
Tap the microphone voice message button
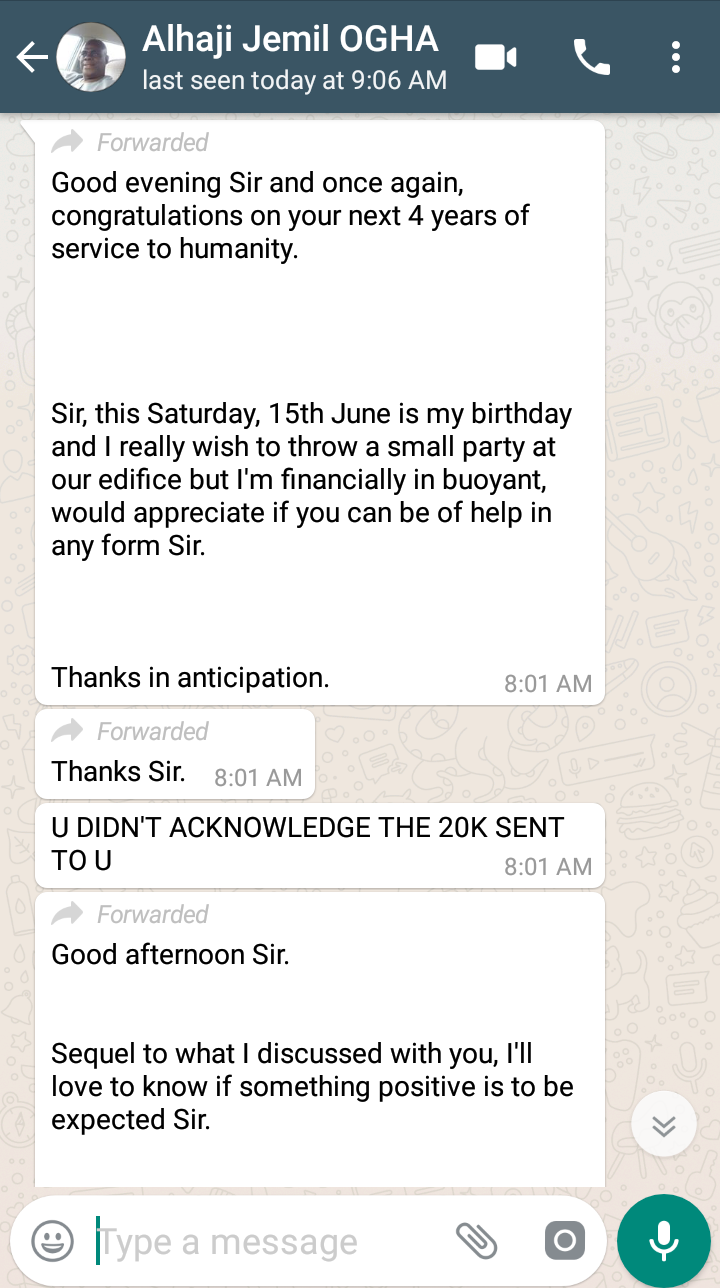[x=664, y=1241]
